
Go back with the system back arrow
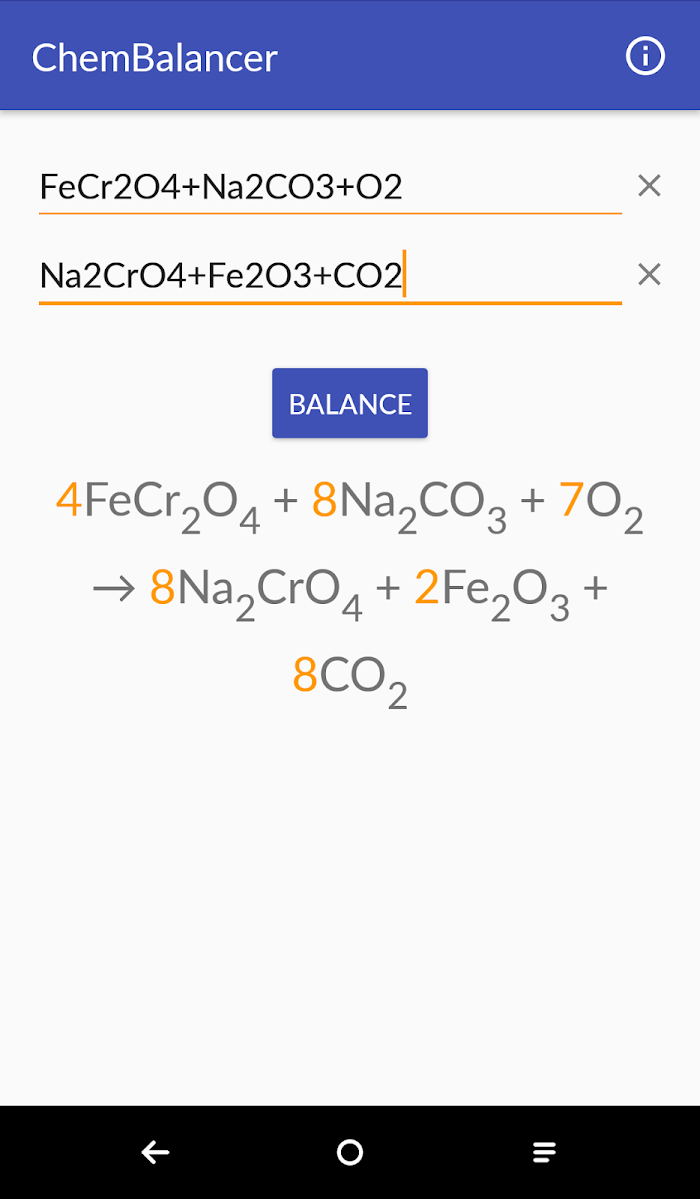[x=155, y=1152]
